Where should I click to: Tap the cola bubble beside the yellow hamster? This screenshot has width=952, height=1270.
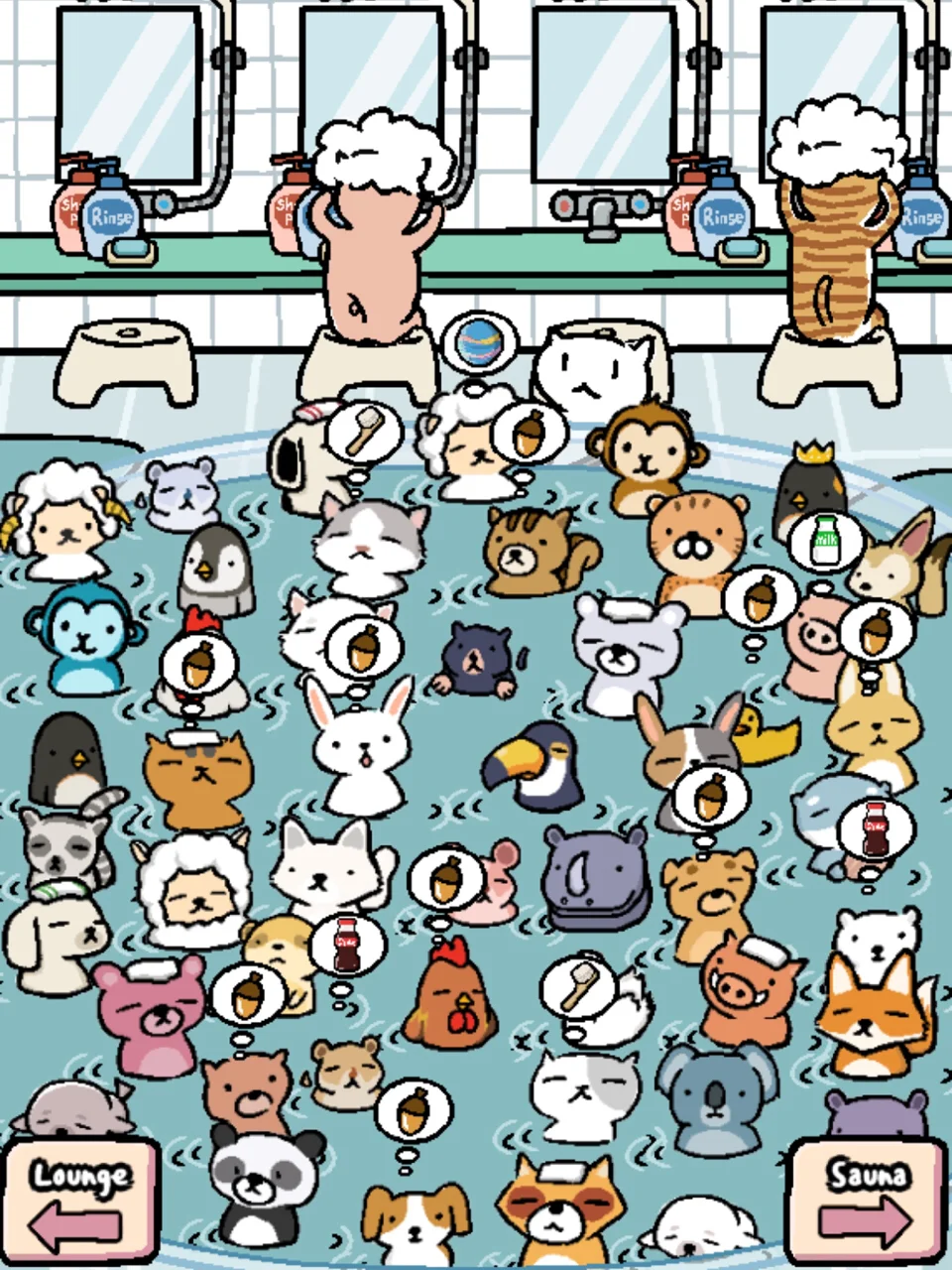(346, 947)
